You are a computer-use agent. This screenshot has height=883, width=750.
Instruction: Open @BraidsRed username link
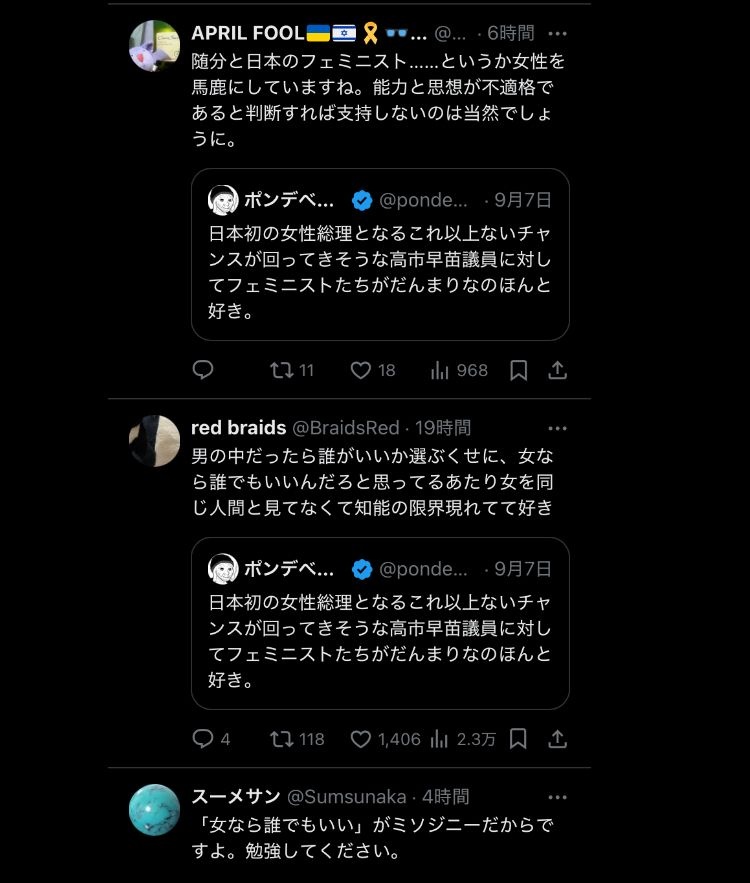(345, 428)
